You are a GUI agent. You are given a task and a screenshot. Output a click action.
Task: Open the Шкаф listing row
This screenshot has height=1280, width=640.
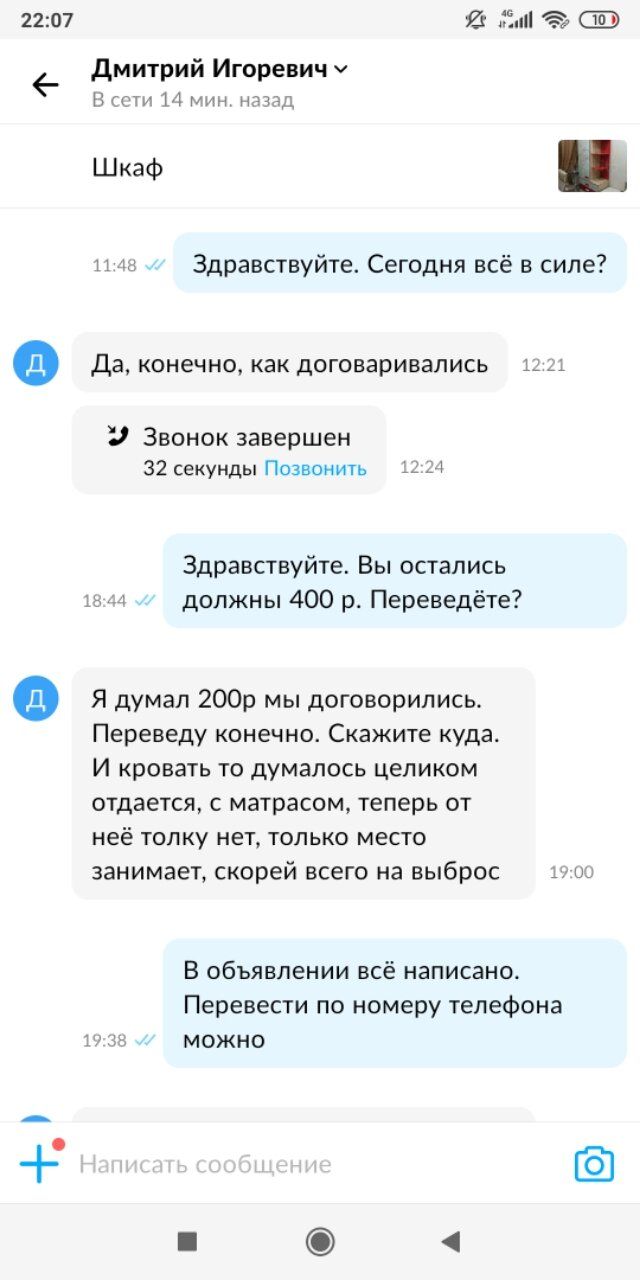click(320, 167)
